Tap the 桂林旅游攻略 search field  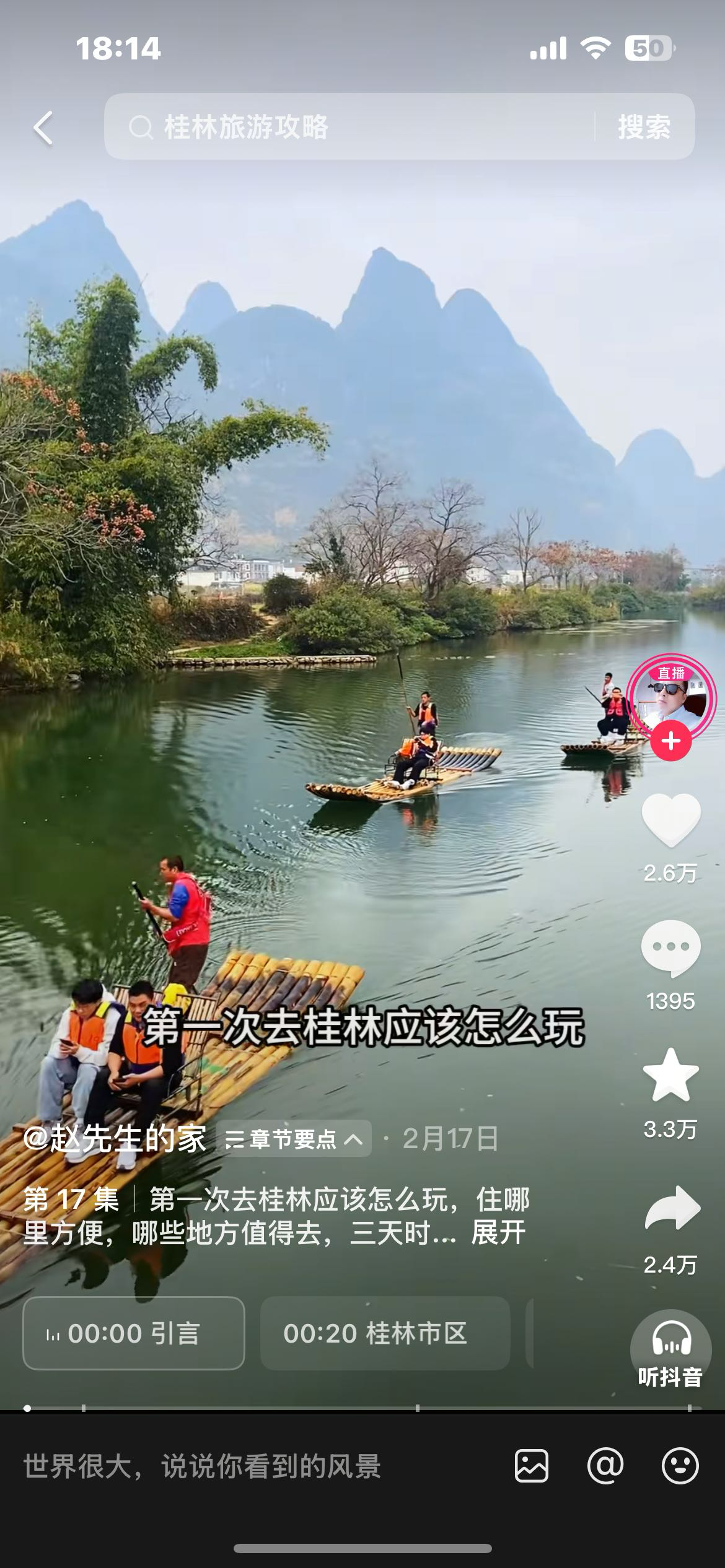tap(347, 127)
